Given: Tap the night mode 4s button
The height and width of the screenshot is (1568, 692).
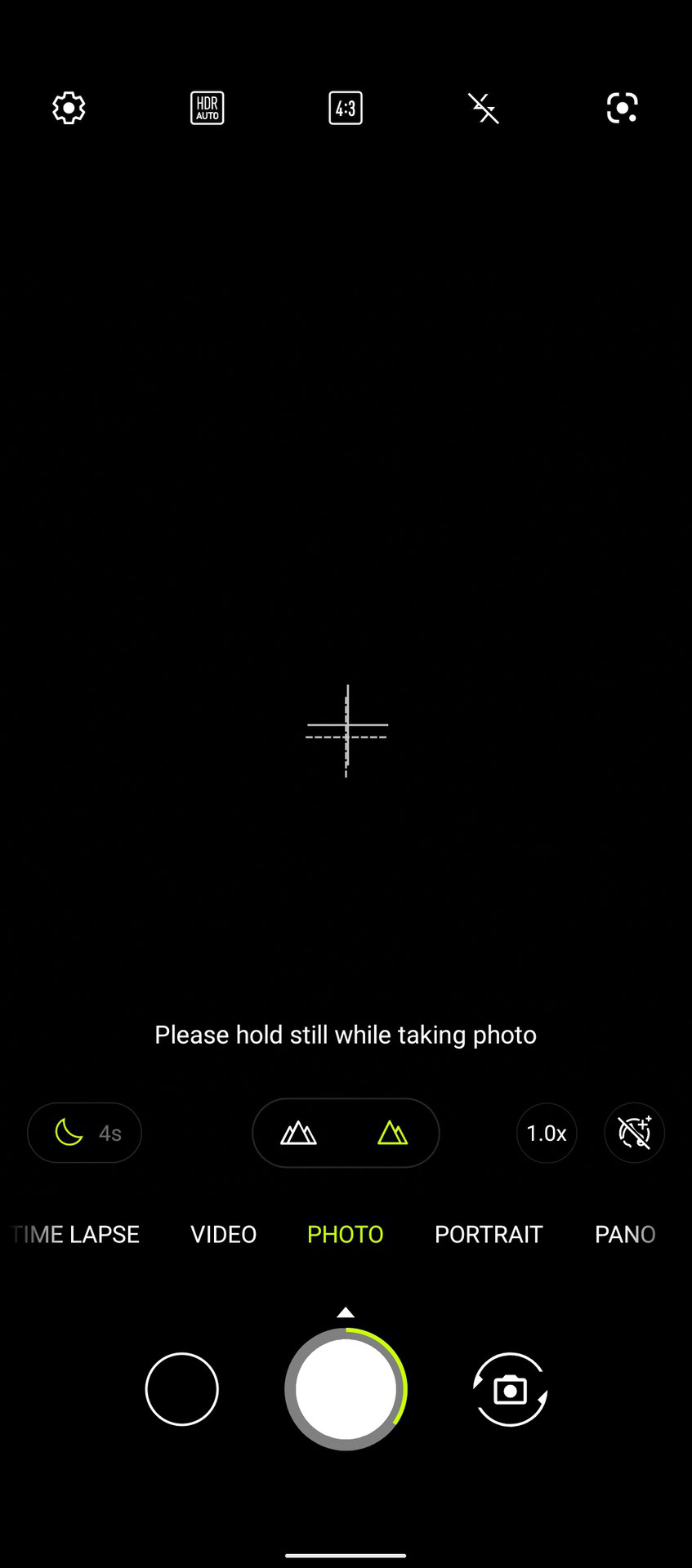Looking at the screenshot, I should 85,1133.
